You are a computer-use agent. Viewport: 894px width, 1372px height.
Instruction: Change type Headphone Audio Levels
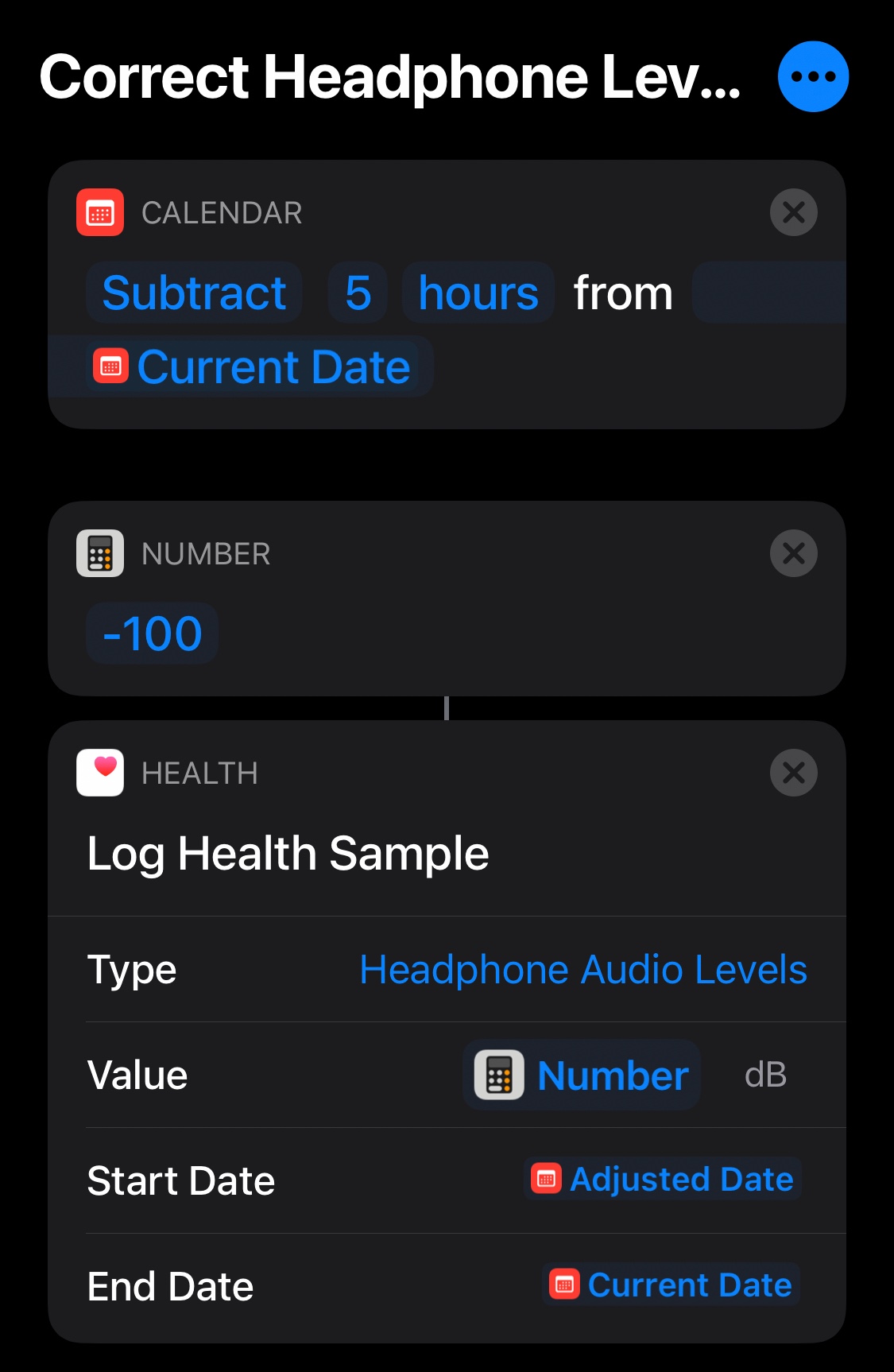[x=582, y=970]
